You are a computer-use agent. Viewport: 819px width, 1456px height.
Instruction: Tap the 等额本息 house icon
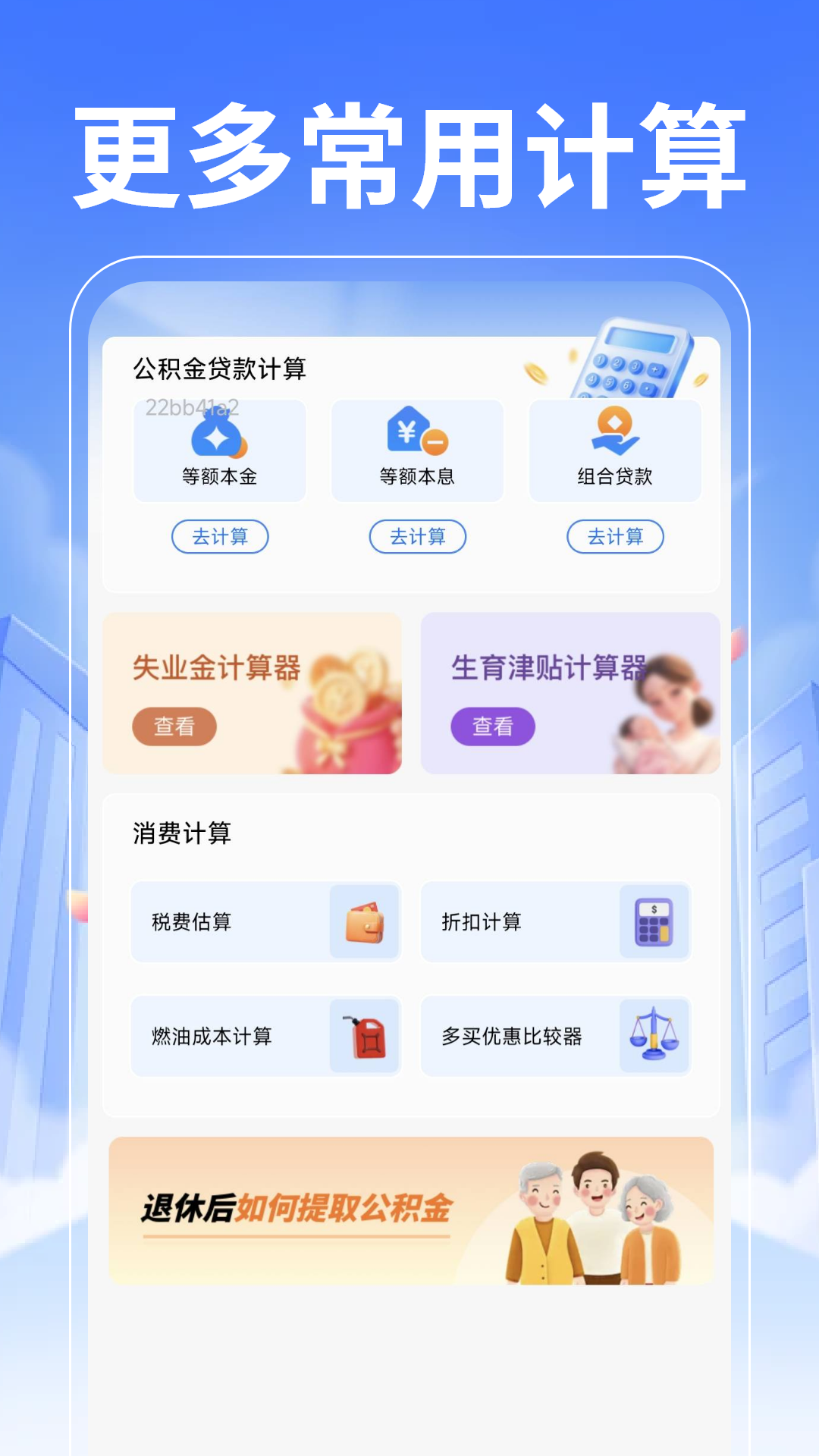pyautogui.click(x=416, y=436)
